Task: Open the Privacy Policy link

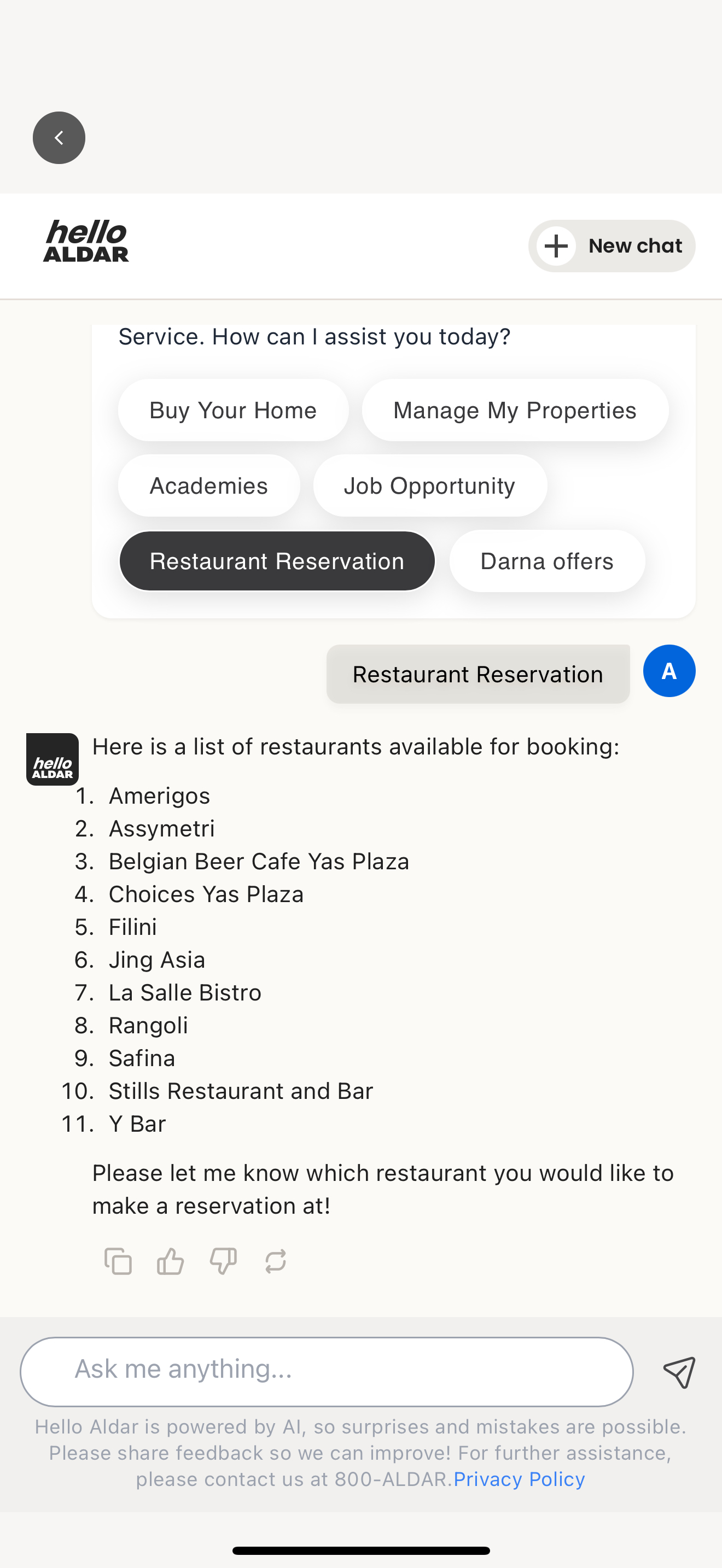Action: (519, 1479)
